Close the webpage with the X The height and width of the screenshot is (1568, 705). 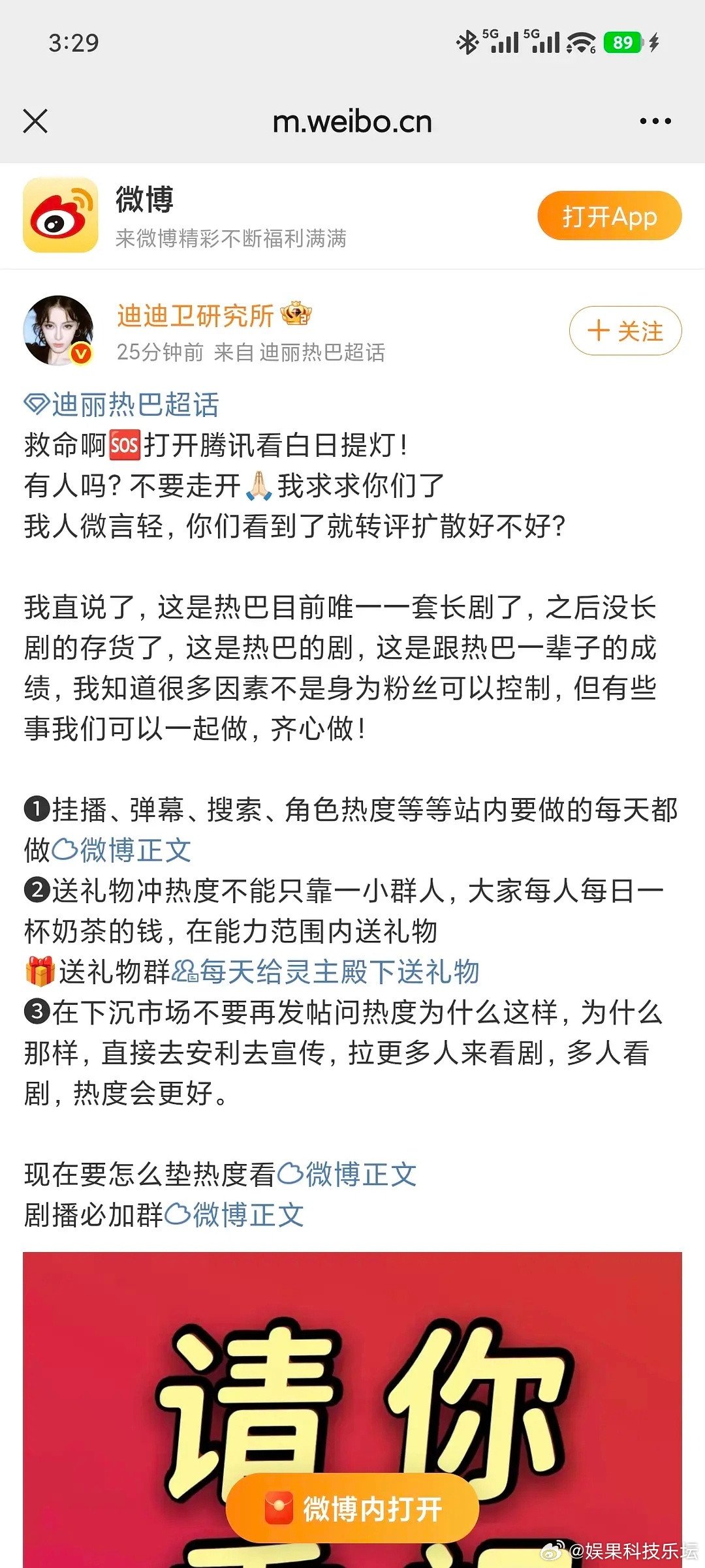point(36,120)
